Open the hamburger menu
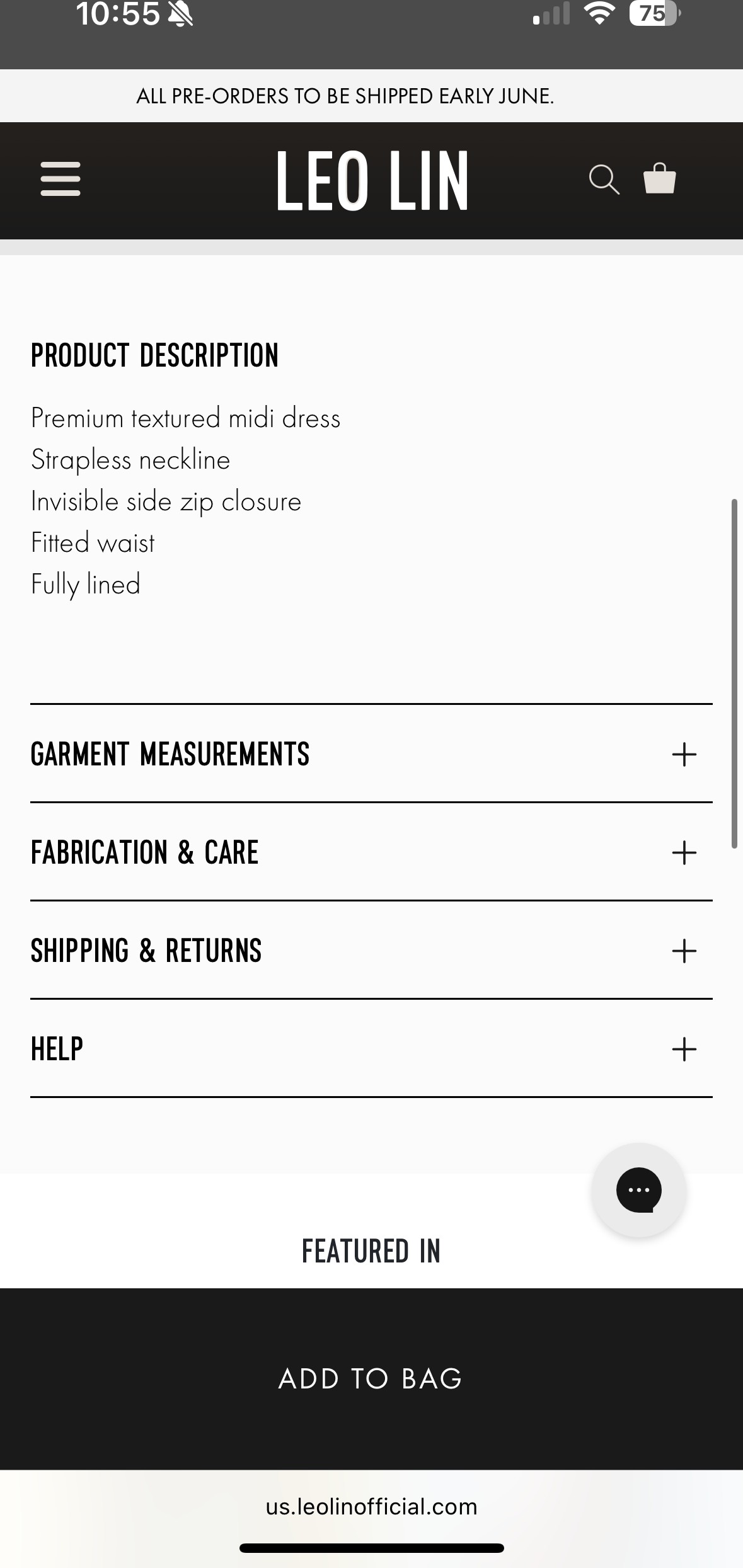Viewport: 743px width, 1568px height. pos(60,179)
